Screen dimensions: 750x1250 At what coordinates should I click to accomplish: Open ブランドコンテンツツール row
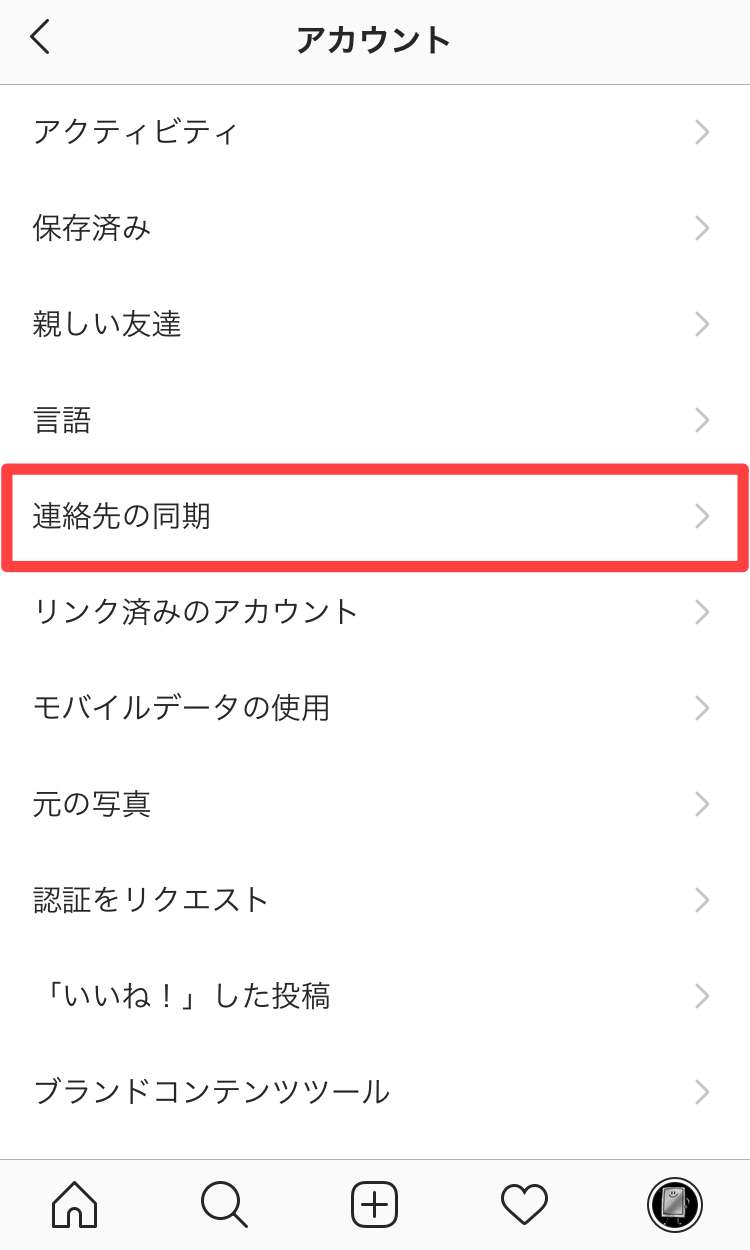click(x=375, y=1092)
